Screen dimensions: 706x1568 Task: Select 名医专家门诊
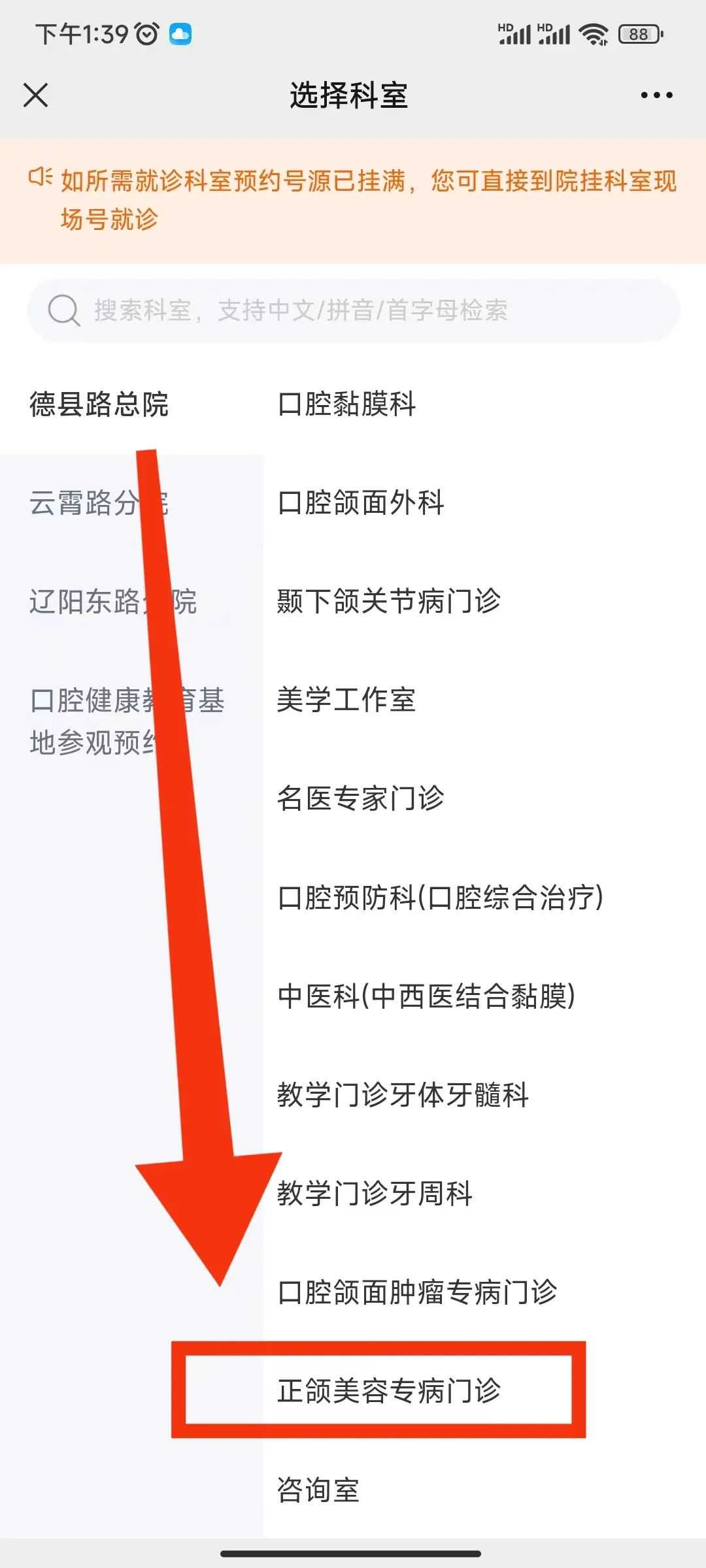pyautogui.click(x=361, y=798)
